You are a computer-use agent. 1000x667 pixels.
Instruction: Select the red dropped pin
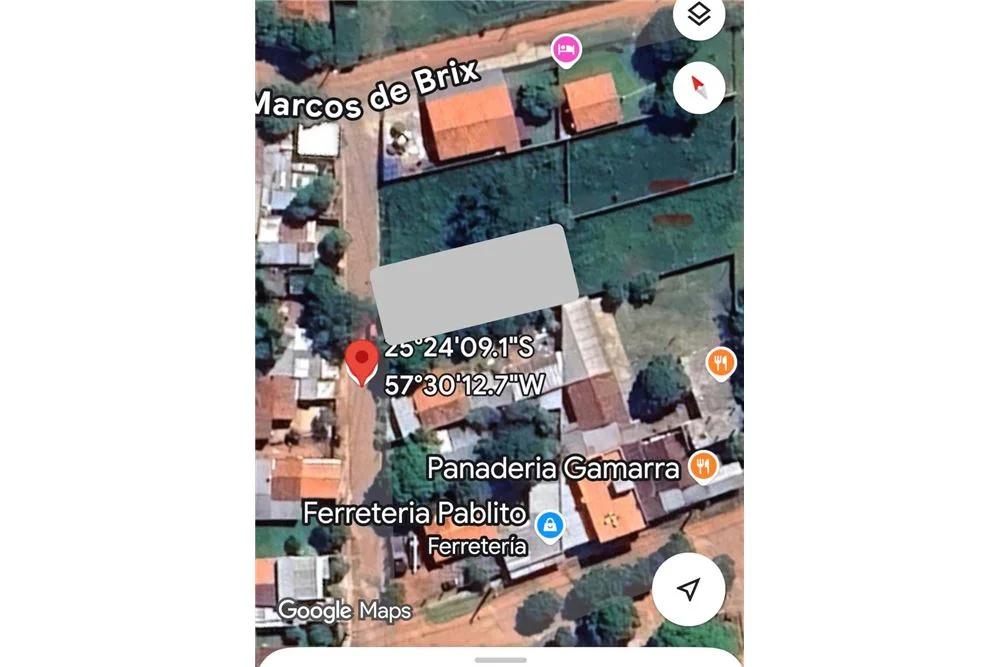[x=360, y=361]
